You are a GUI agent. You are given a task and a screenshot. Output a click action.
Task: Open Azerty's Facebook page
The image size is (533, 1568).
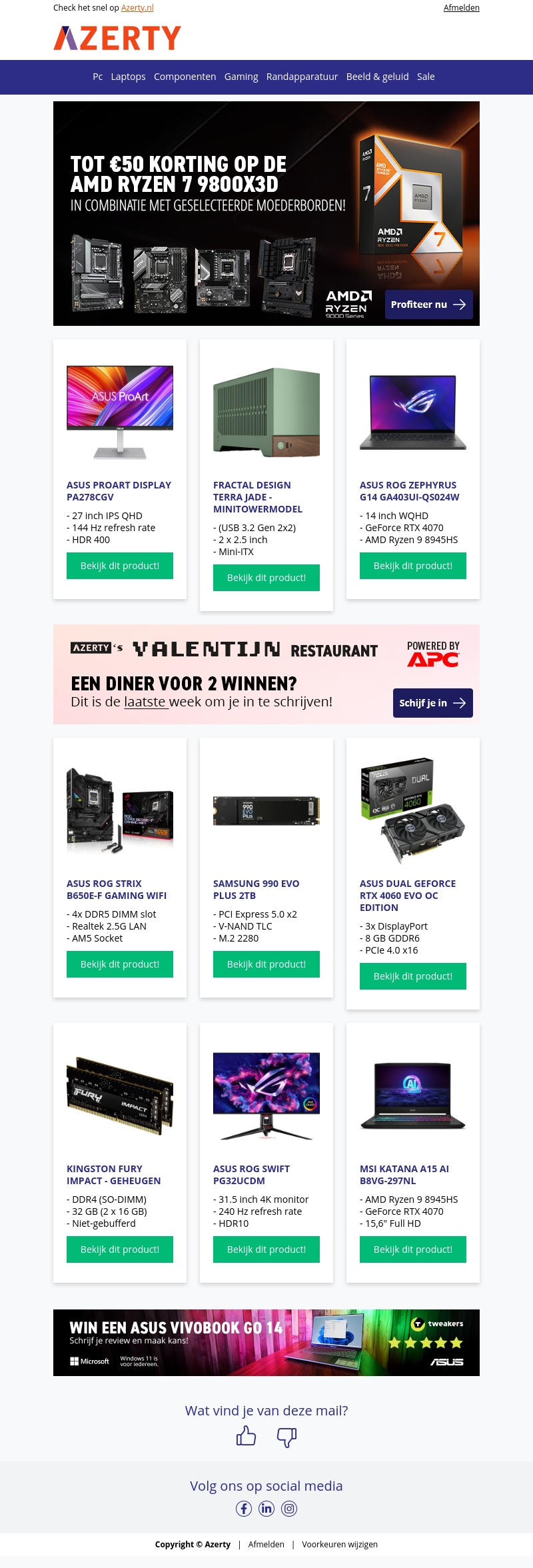pyautogui.click(x=244, y=1509)
